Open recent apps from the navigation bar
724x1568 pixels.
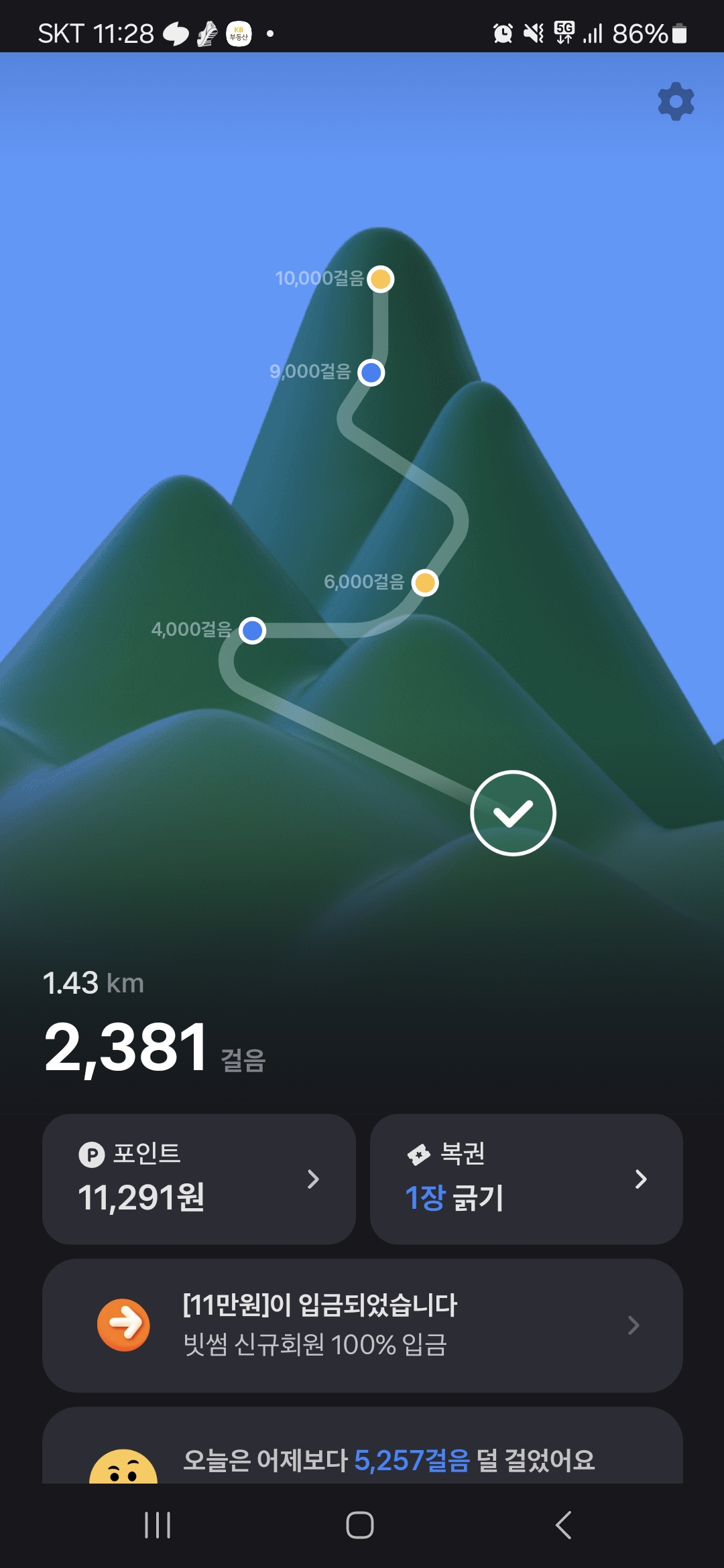(158, 1525)
